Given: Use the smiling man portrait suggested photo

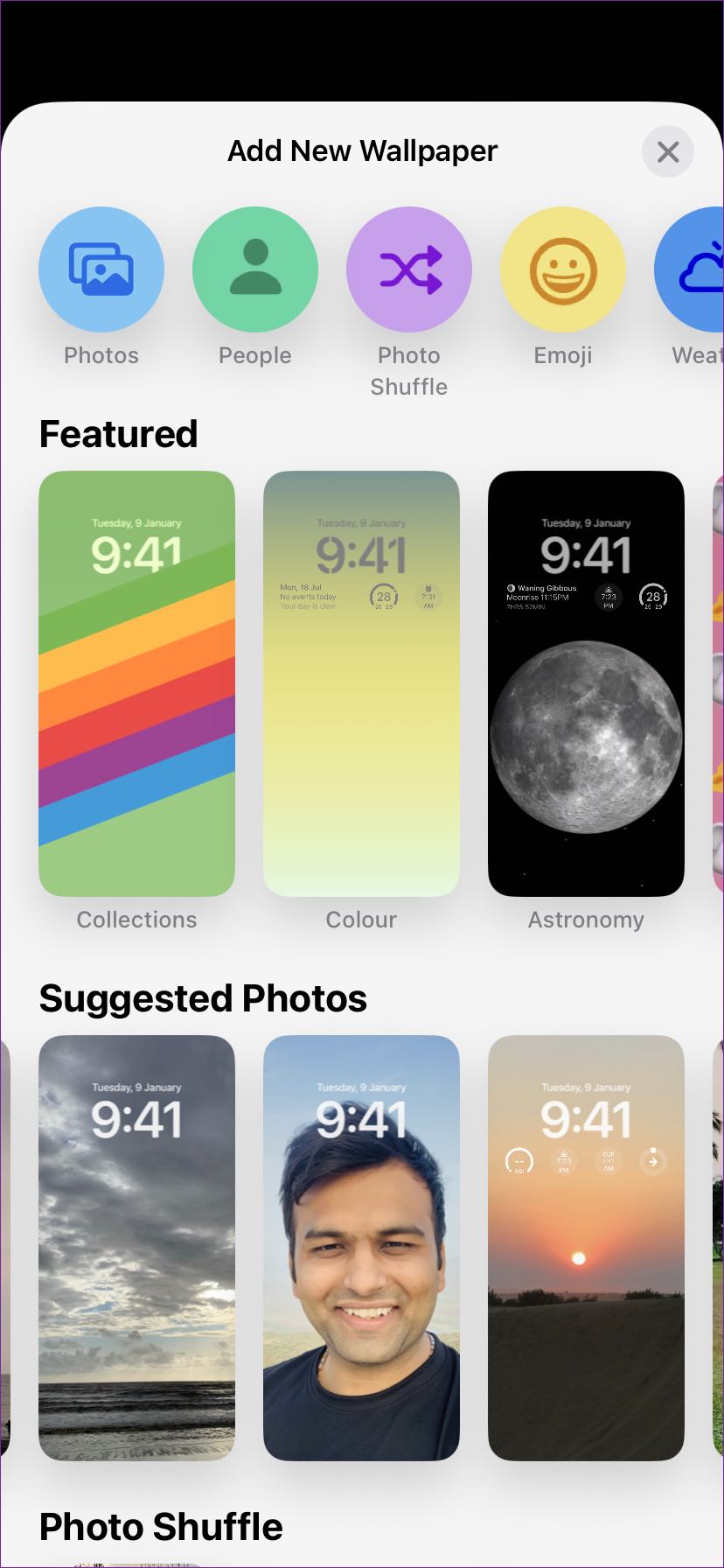Looking at the screenshot, I should (x=361, y=1248).
